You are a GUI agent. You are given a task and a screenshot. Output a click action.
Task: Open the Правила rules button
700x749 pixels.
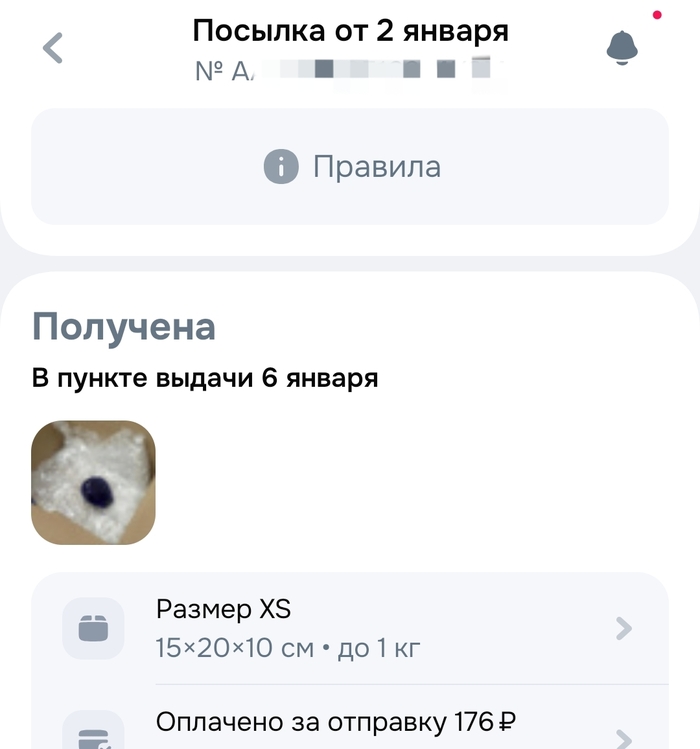350,166
